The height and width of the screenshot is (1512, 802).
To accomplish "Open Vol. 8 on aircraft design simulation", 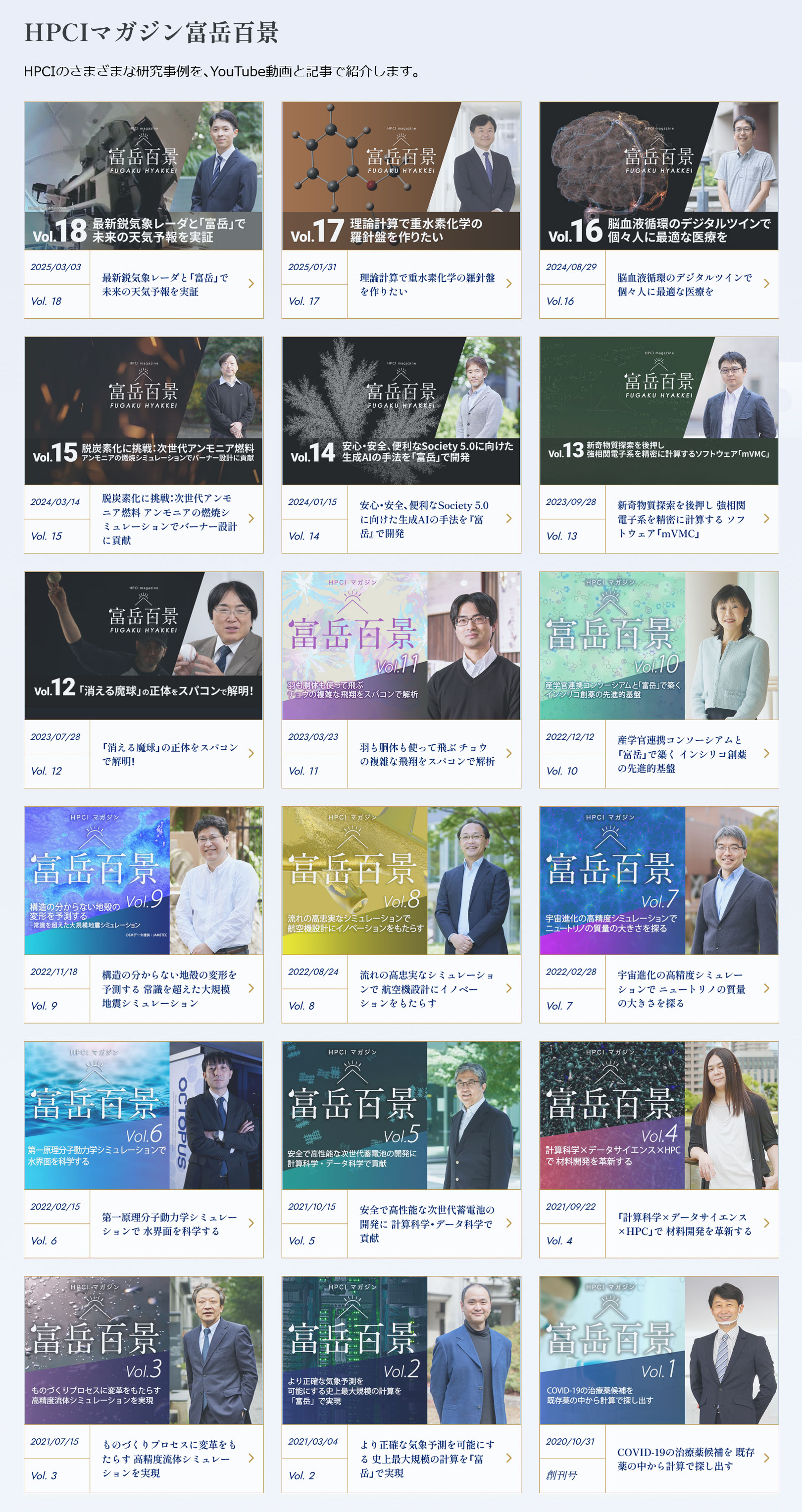I will click(401, 915).
